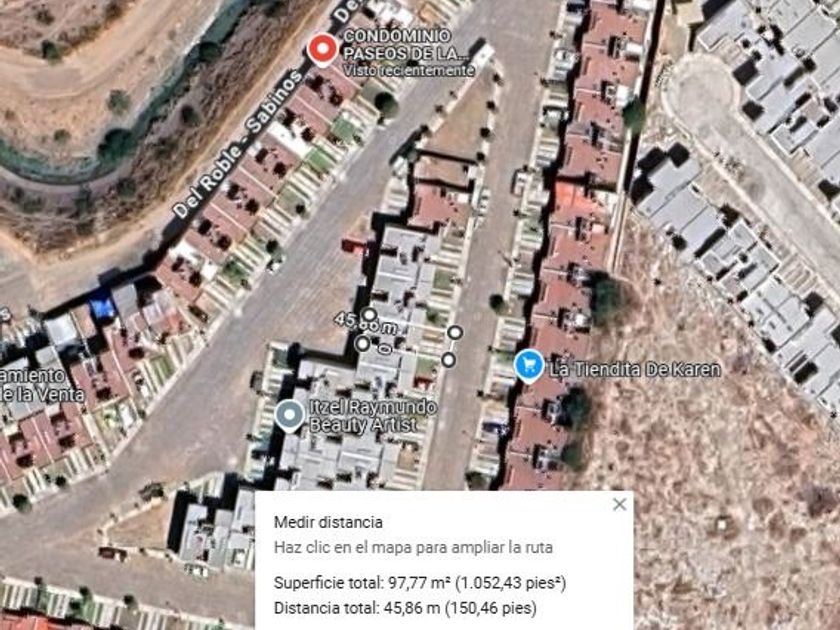Image resolution: width=840 pixels, height=630 pixels.
Task: Open the Condominio Paseos de la... red pin
Action: 322,48
